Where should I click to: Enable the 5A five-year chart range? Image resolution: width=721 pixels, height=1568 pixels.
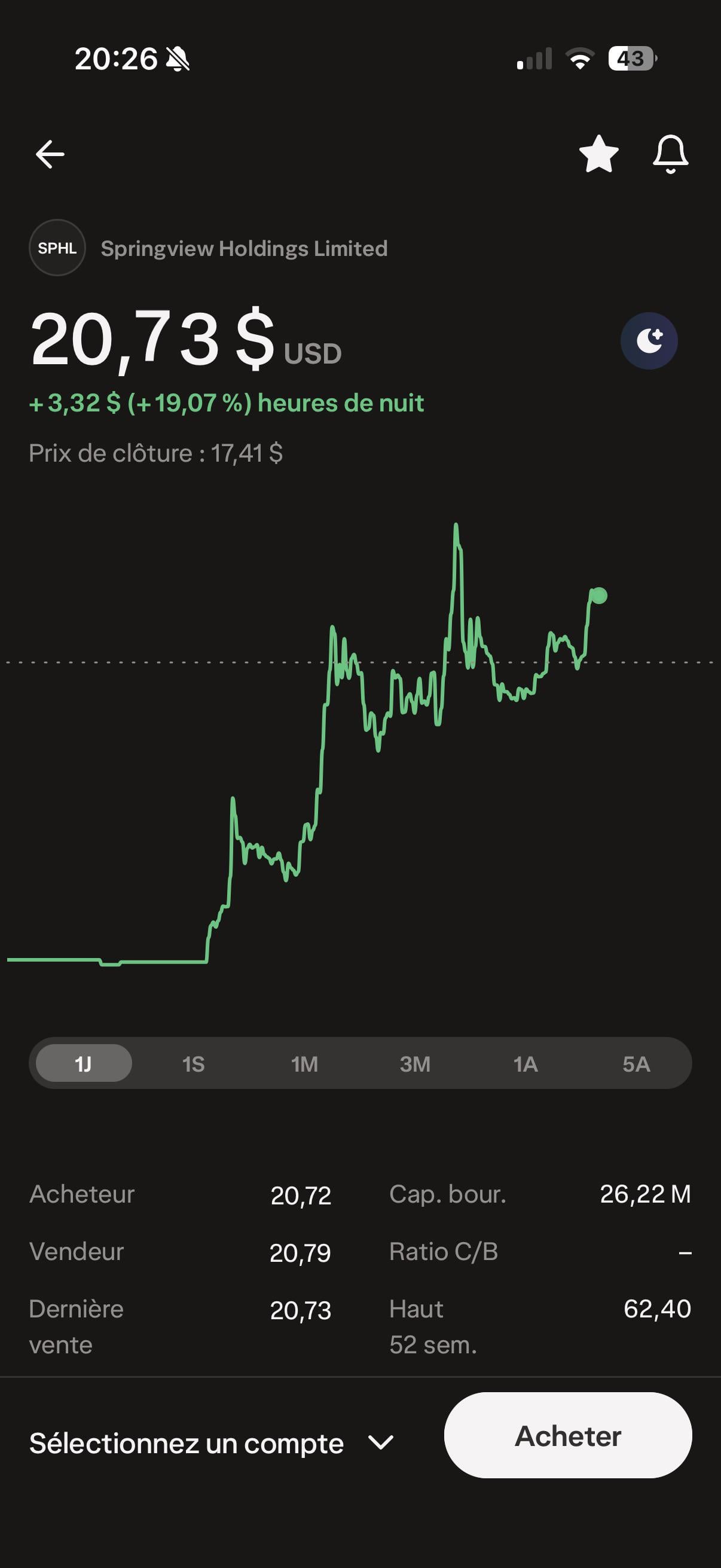[x=637, y=1063]
